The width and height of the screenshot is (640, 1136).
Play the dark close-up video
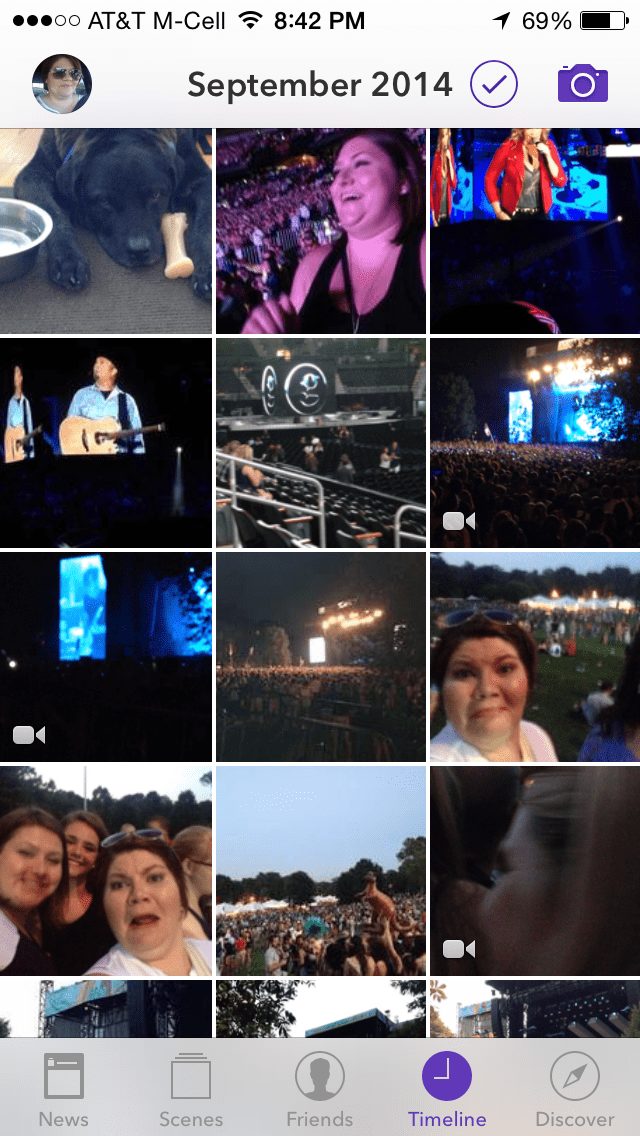pos(535,871)
